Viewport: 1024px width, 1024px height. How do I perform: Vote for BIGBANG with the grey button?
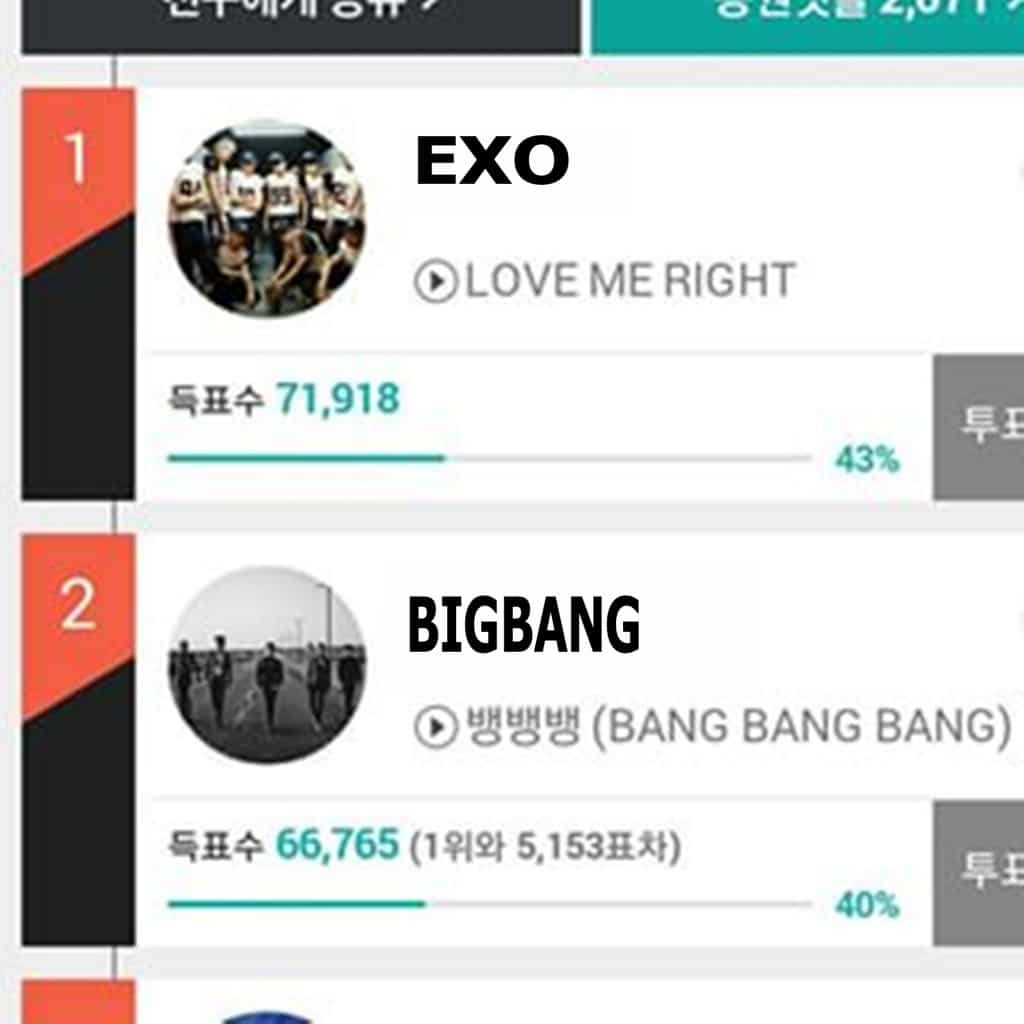tap(978, 872)
